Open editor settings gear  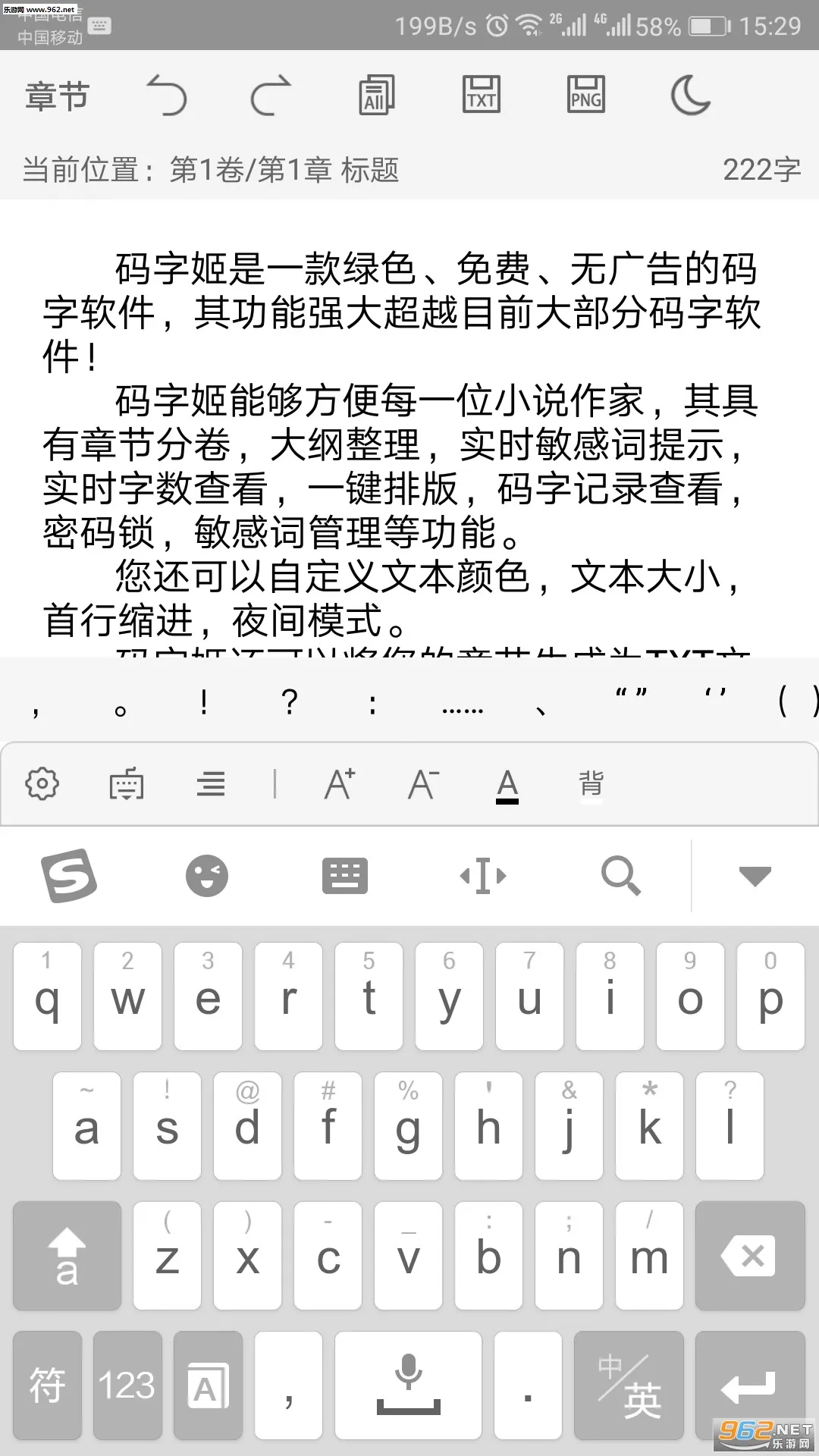42,783
